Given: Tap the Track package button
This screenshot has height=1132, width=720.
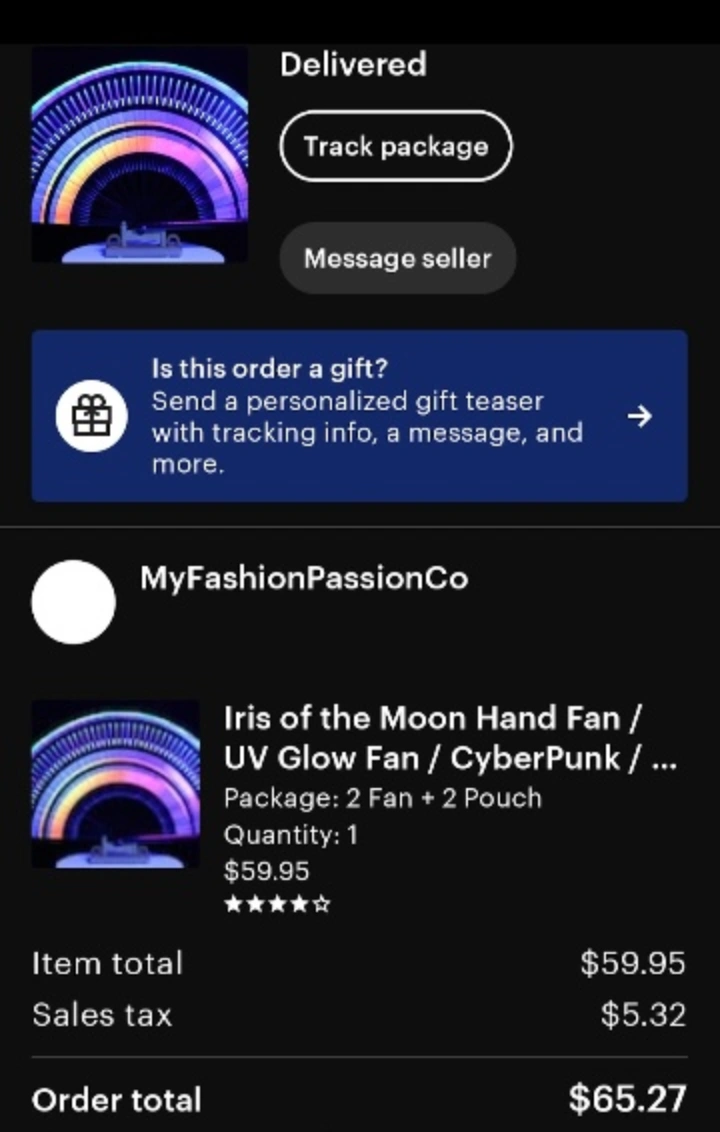Looking at the screenshot, I should tap(395, 146).
